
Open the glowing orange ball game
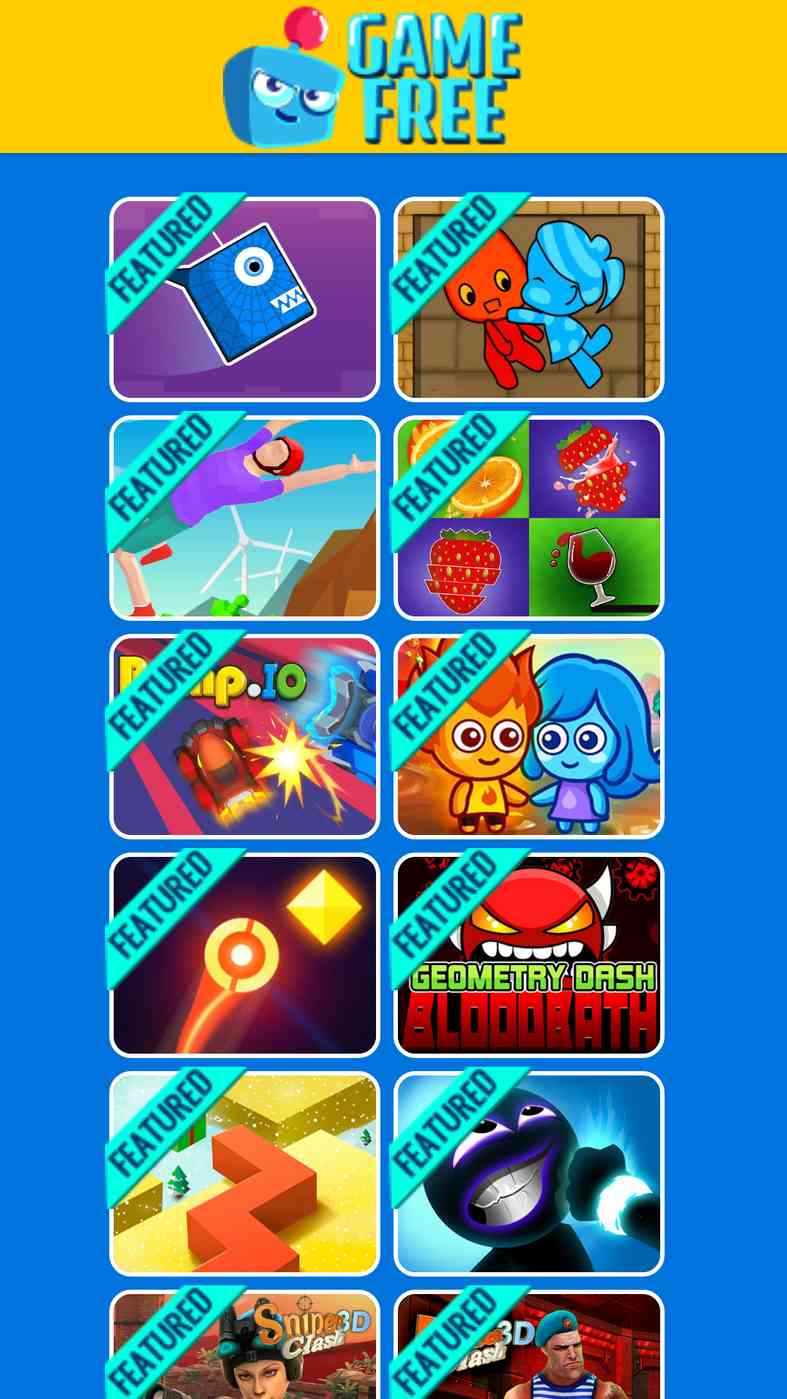[x=245, y=955]
